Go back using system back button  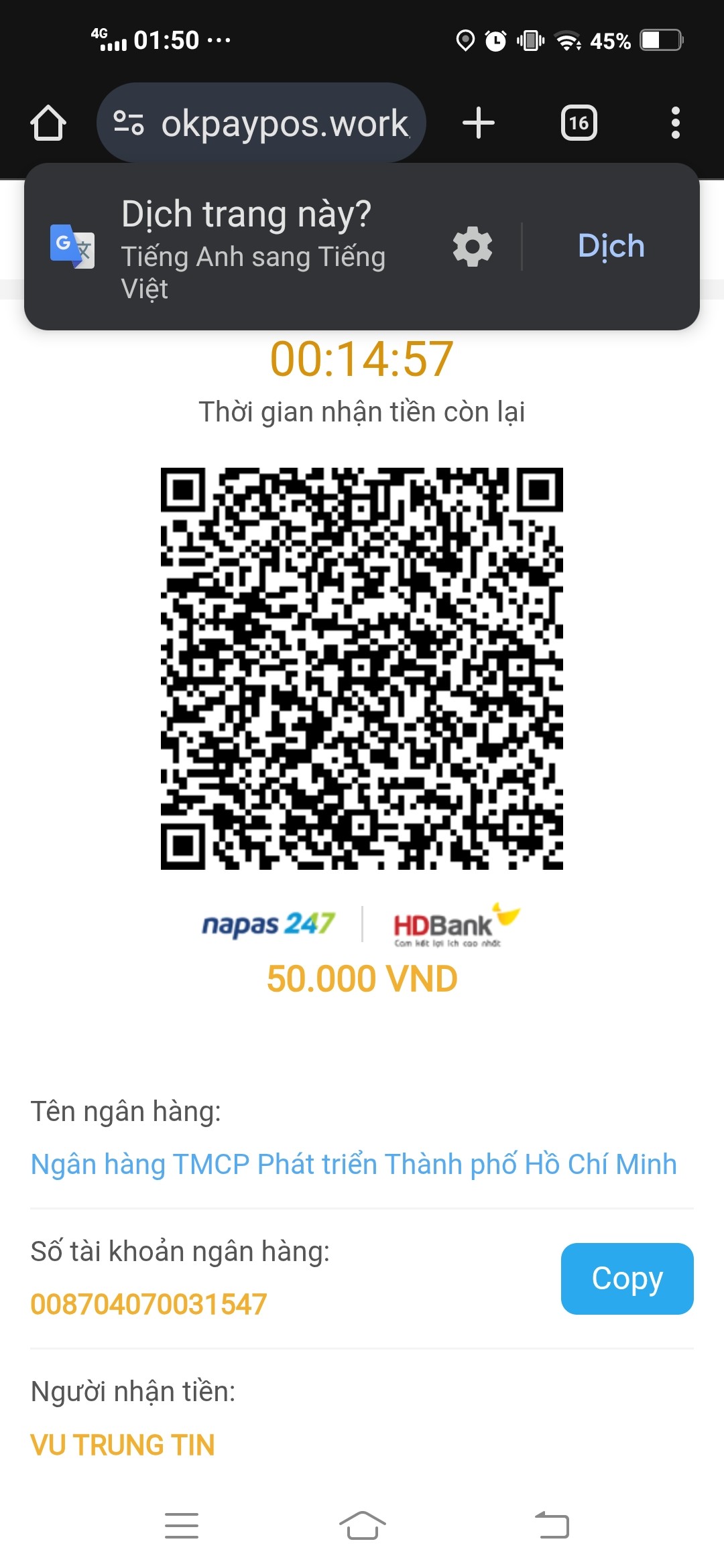pos(552,1526)
